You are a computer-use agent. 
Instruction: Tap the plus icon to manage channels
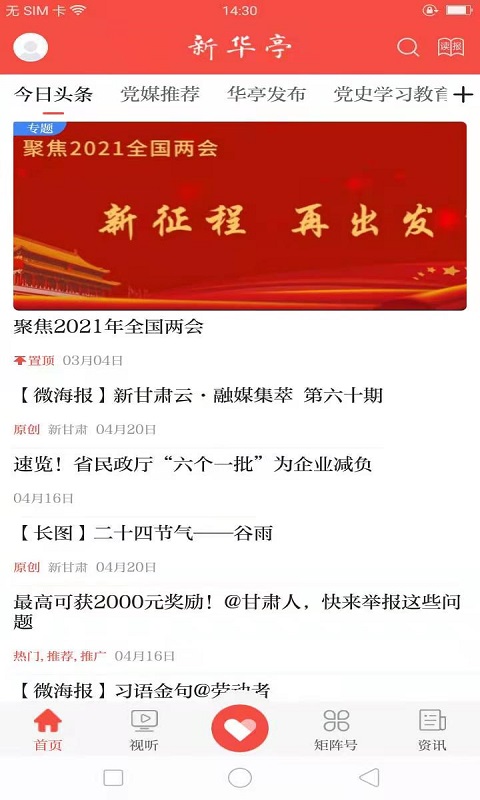tap(463, 94)
